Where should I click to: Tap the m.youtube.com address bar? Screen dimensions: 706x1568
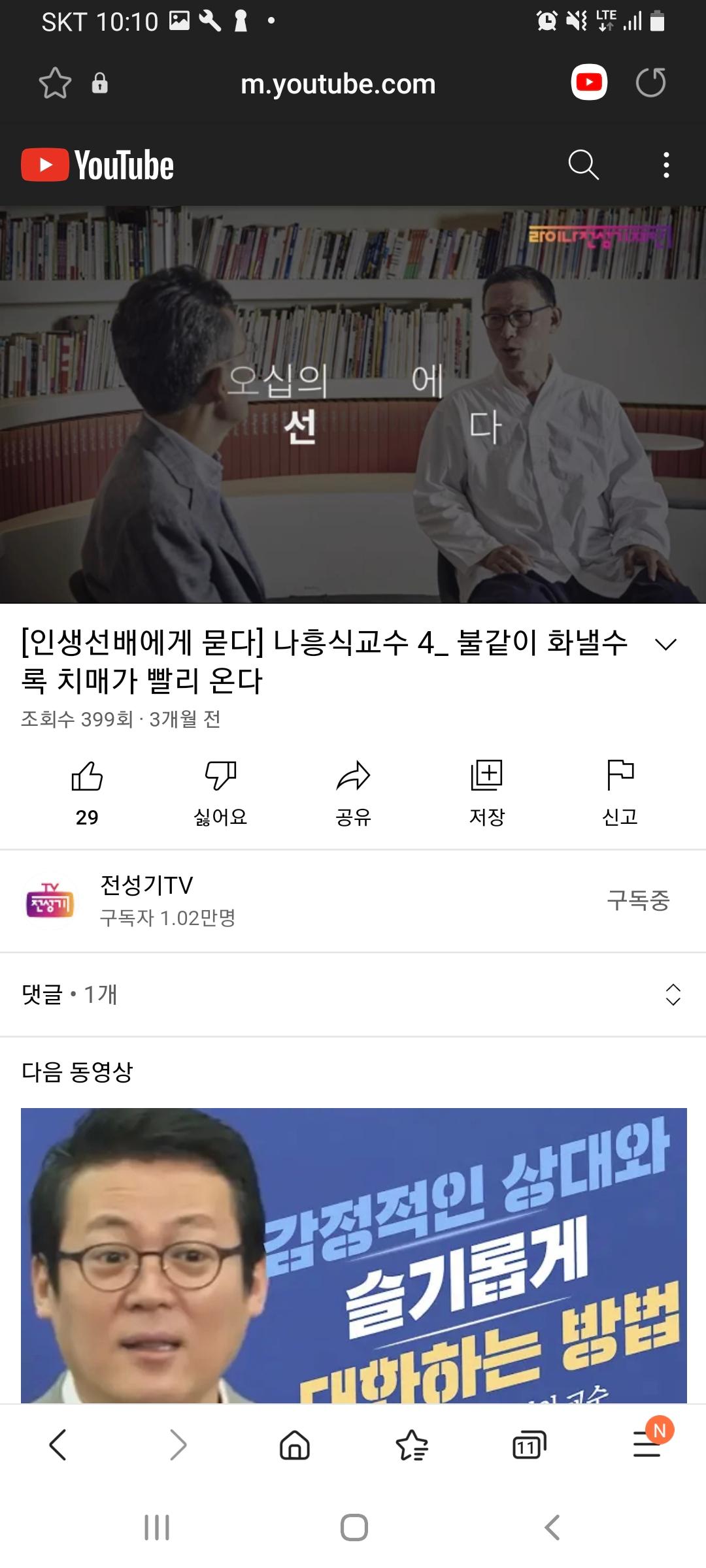tap(337, 84)
